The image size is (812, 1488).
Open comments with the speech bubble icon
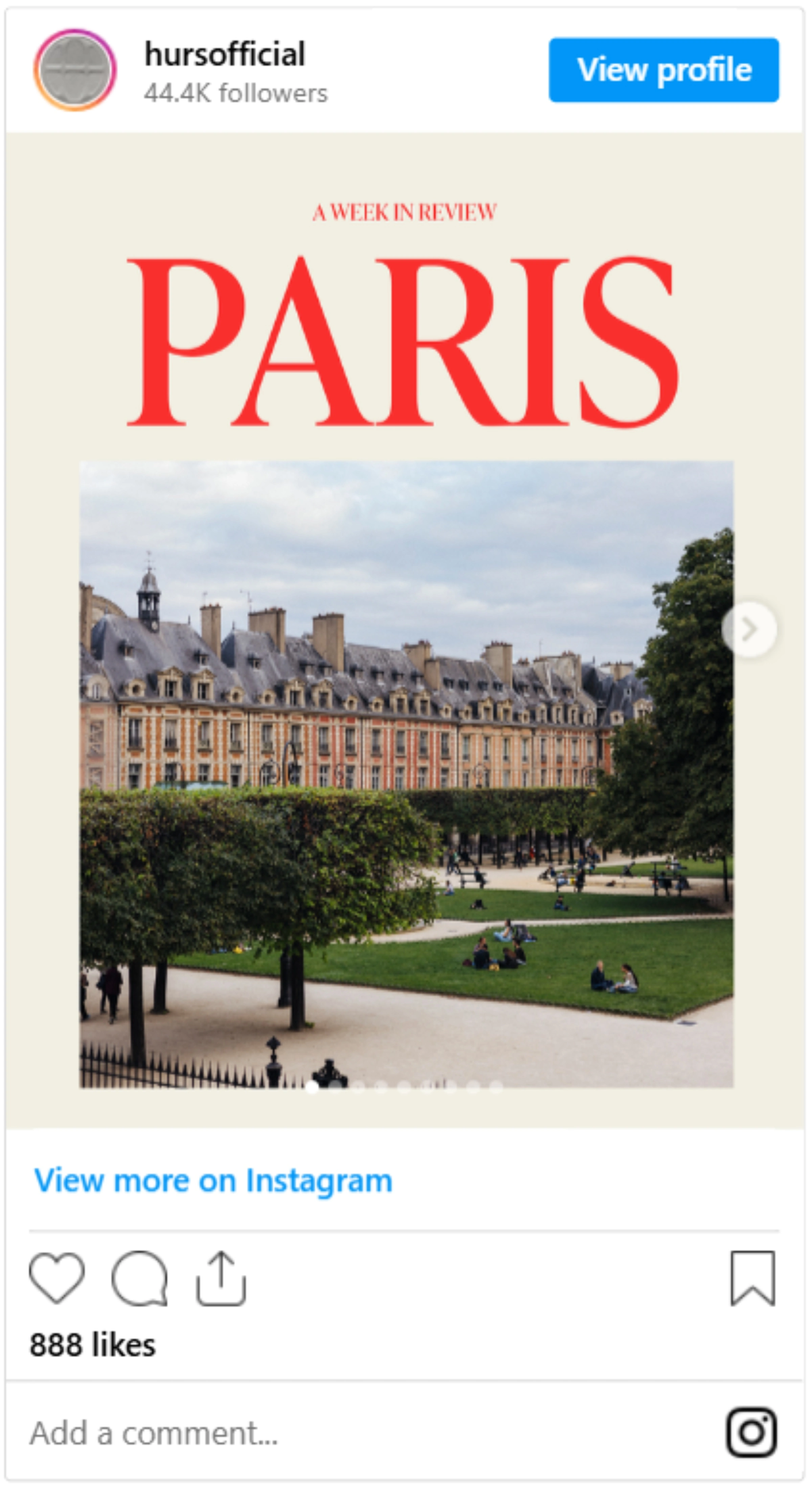tap(139, 1278)
